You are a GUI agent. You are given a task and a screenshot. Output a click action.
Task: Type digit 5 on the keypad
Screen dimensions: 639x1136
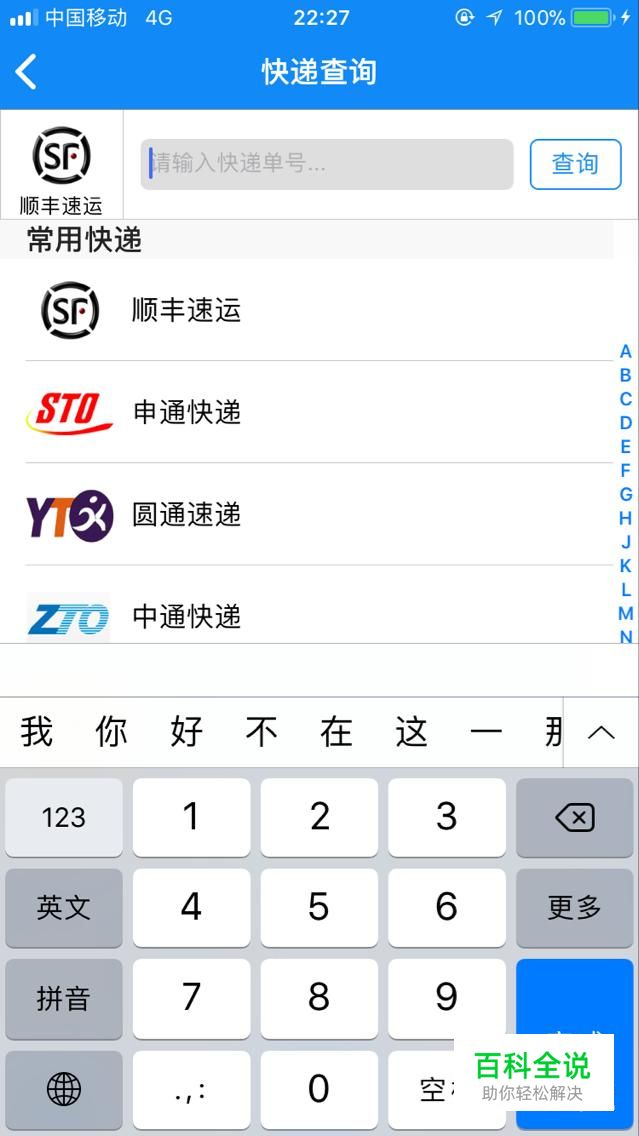(x=319, y=908)
